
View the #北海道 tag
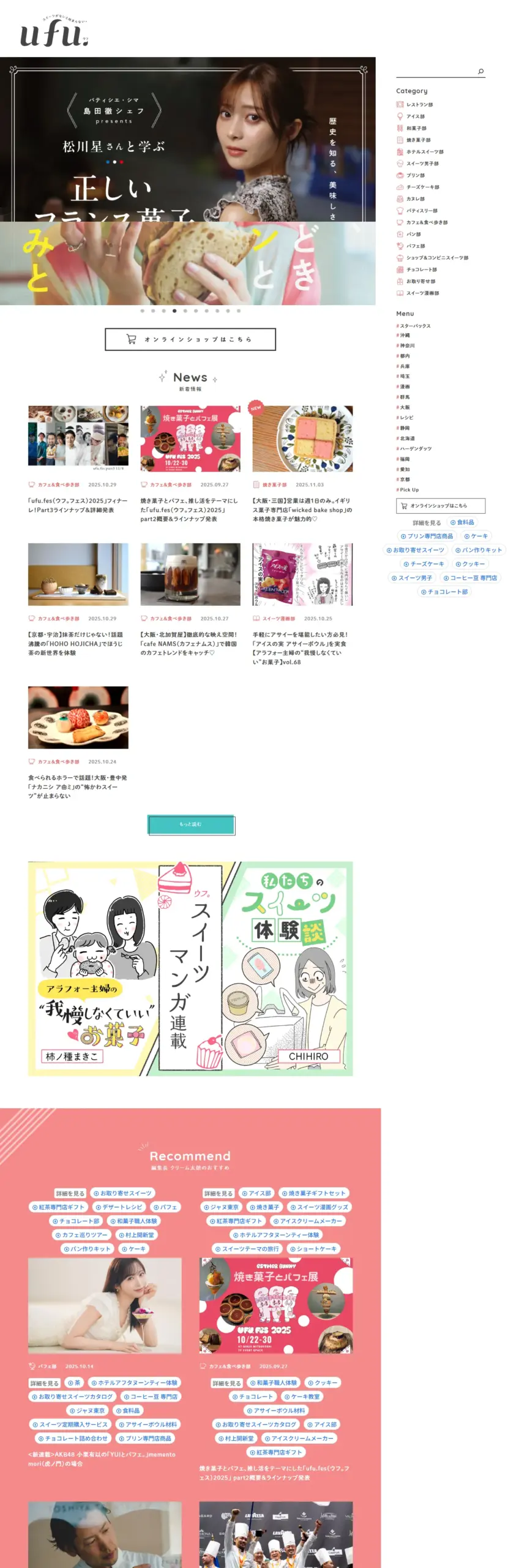(406, 438)
